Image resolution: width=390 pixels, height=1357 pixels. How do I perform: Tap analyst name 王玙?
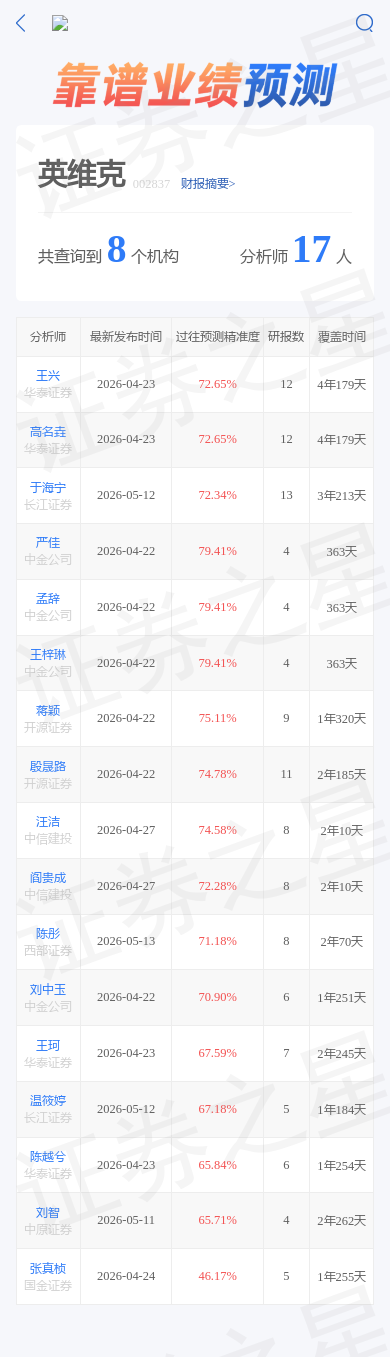tap(48, 1046)
